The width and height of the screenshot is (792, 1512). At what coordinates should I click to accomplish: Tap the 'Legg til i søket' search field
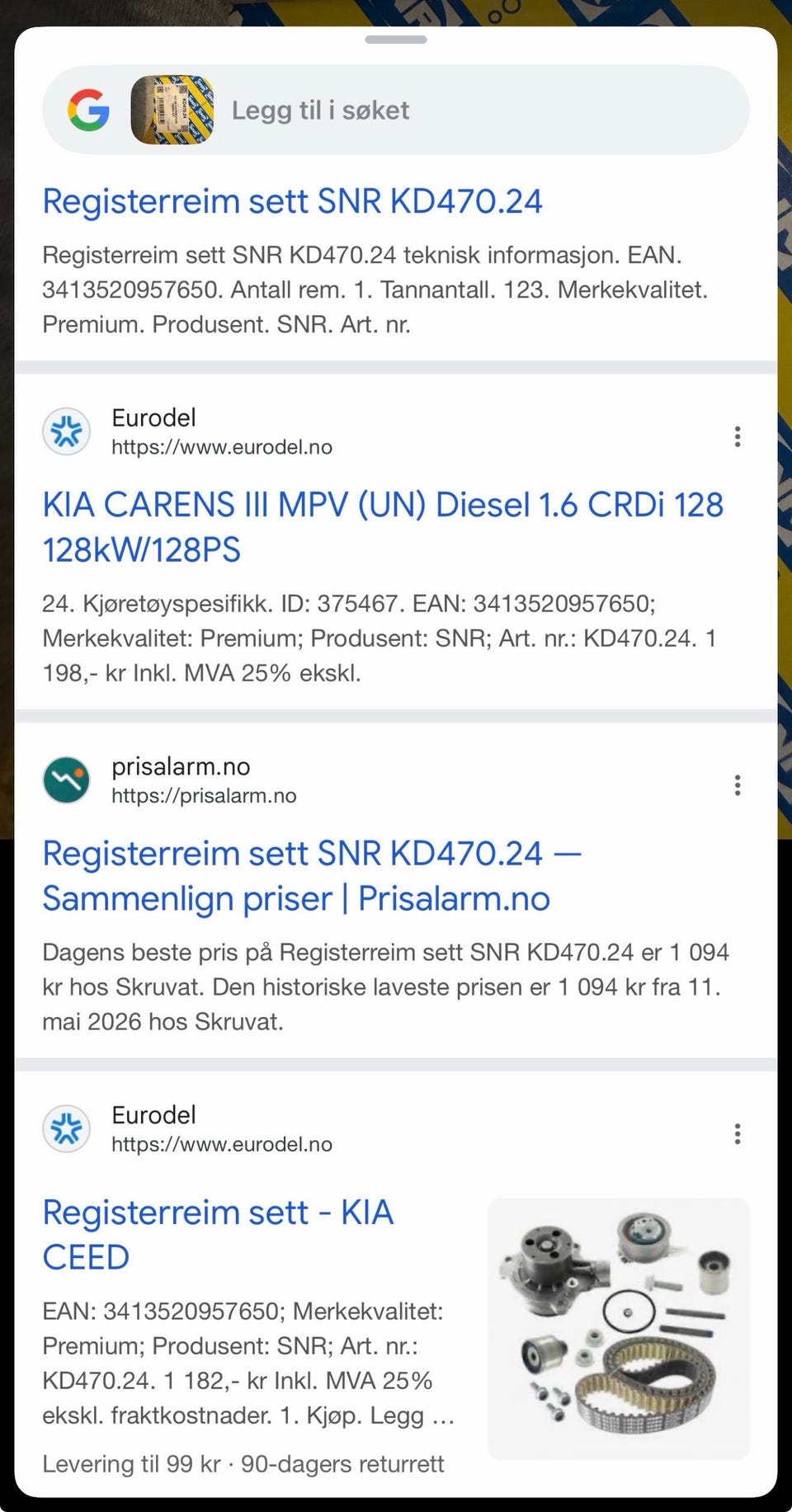pyautogui.click(x=396, y=110)
